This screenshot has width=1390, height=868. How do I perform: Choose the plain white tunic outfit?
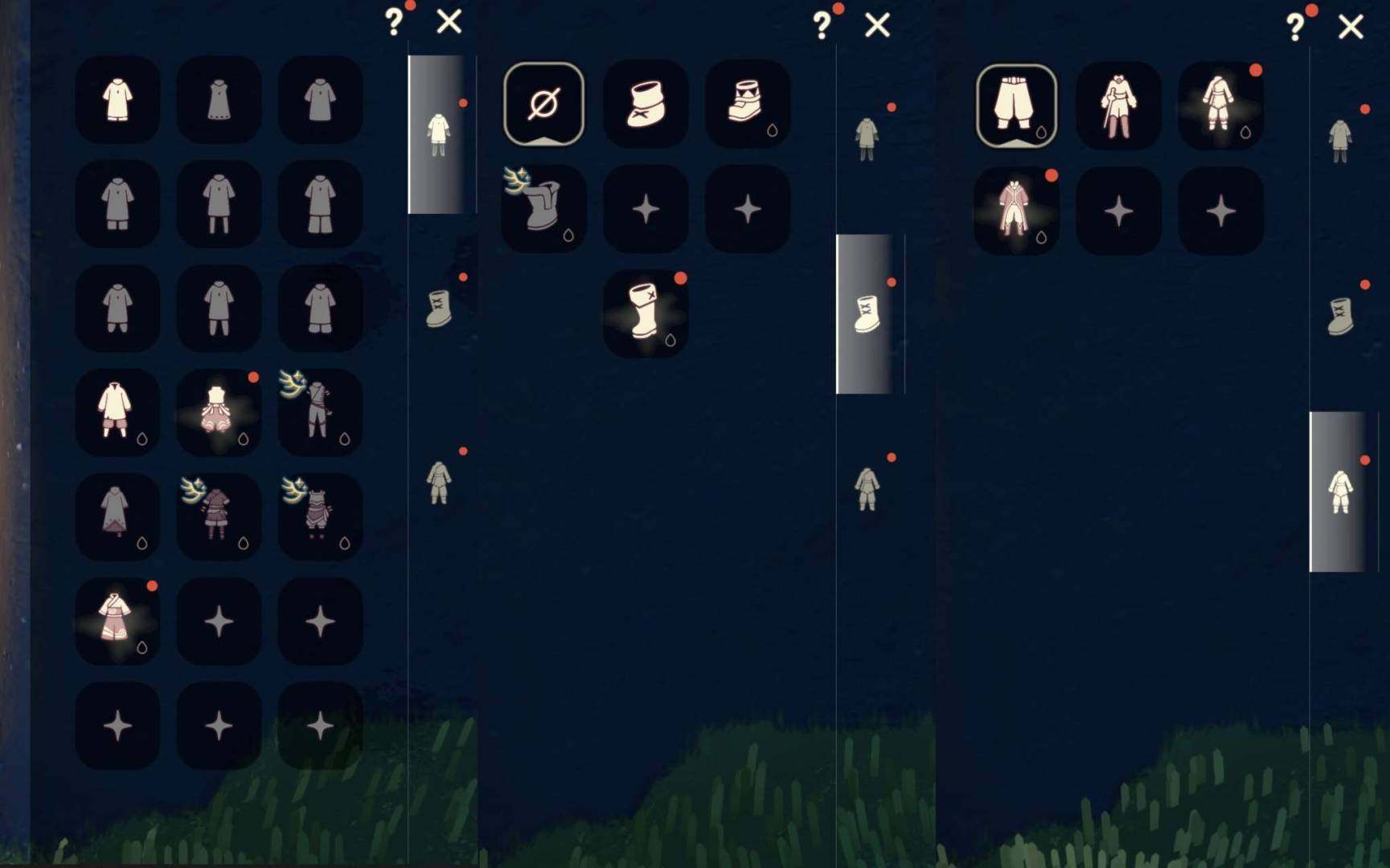pyautogui.click(x=117, y=100)
